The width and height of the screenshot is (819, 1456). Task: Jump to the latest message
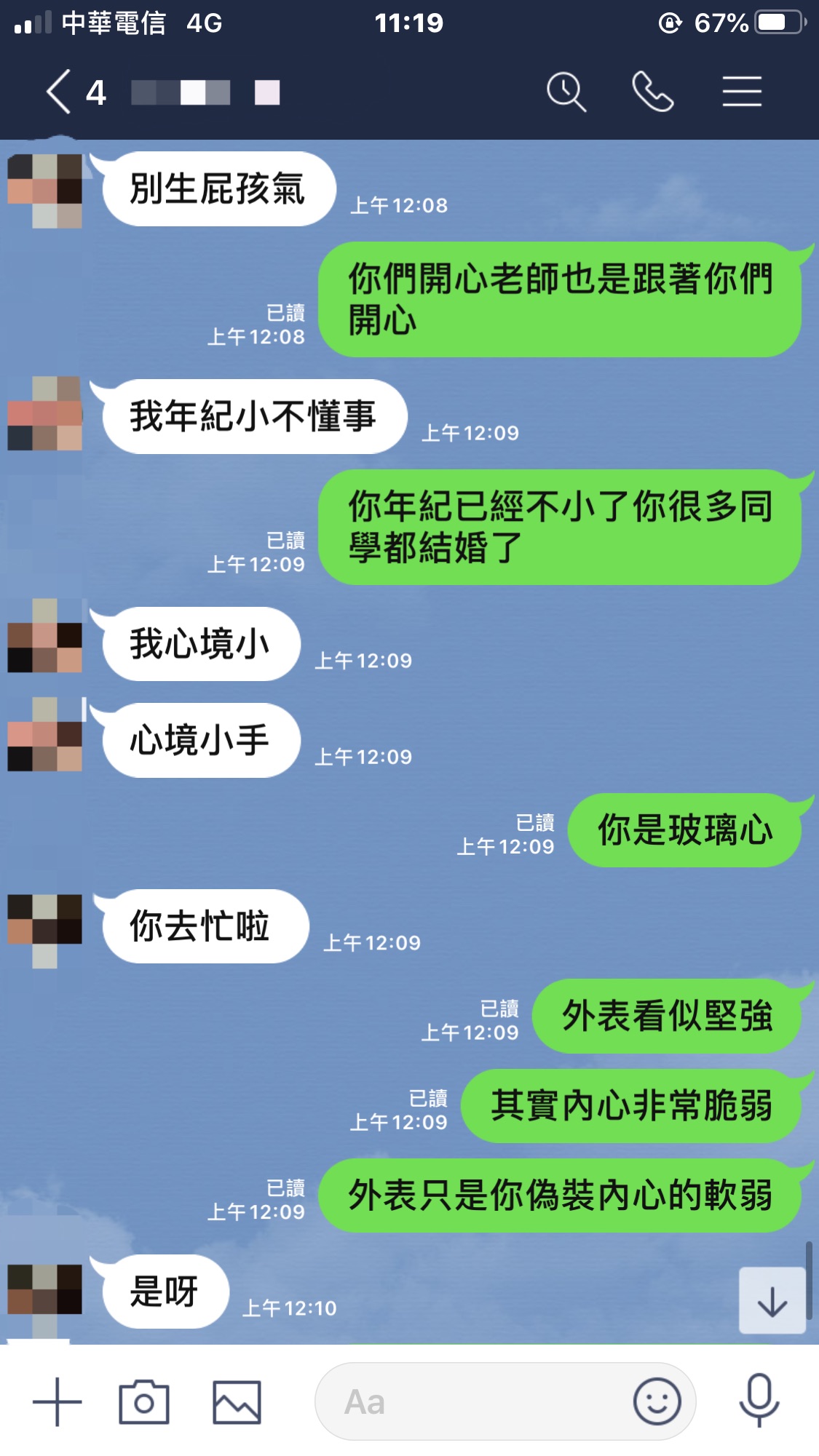772,1301
